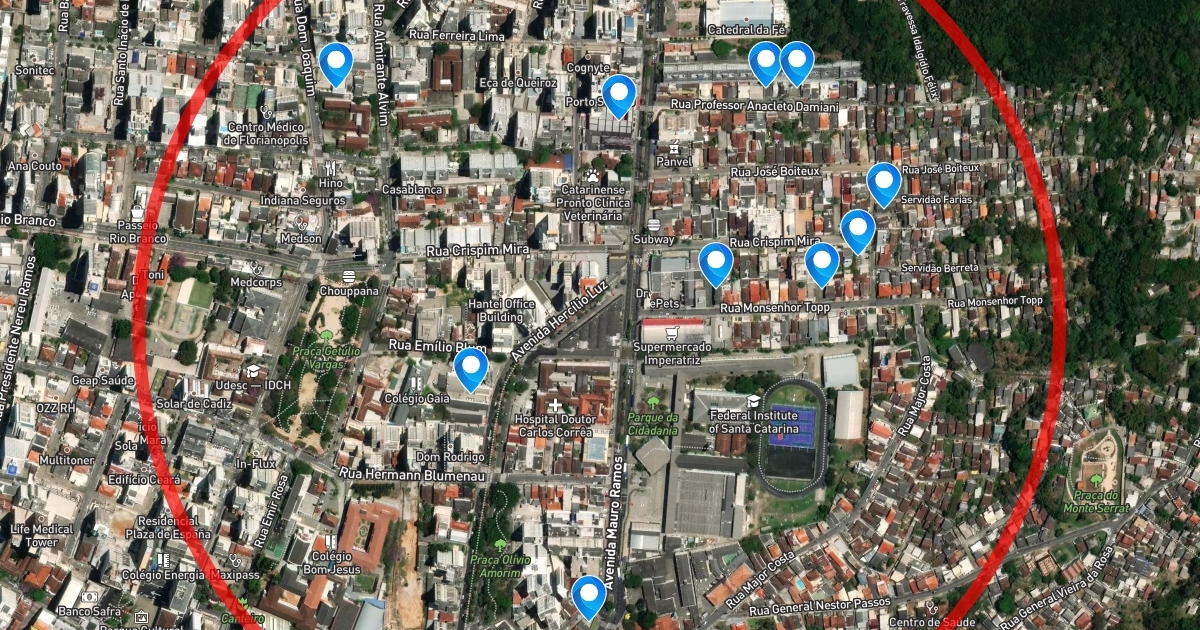Open the pin directly above the Rua Monsenhor Topp label
The height and width of the screenshot is (630, 1200).
(x=822, y=263)
